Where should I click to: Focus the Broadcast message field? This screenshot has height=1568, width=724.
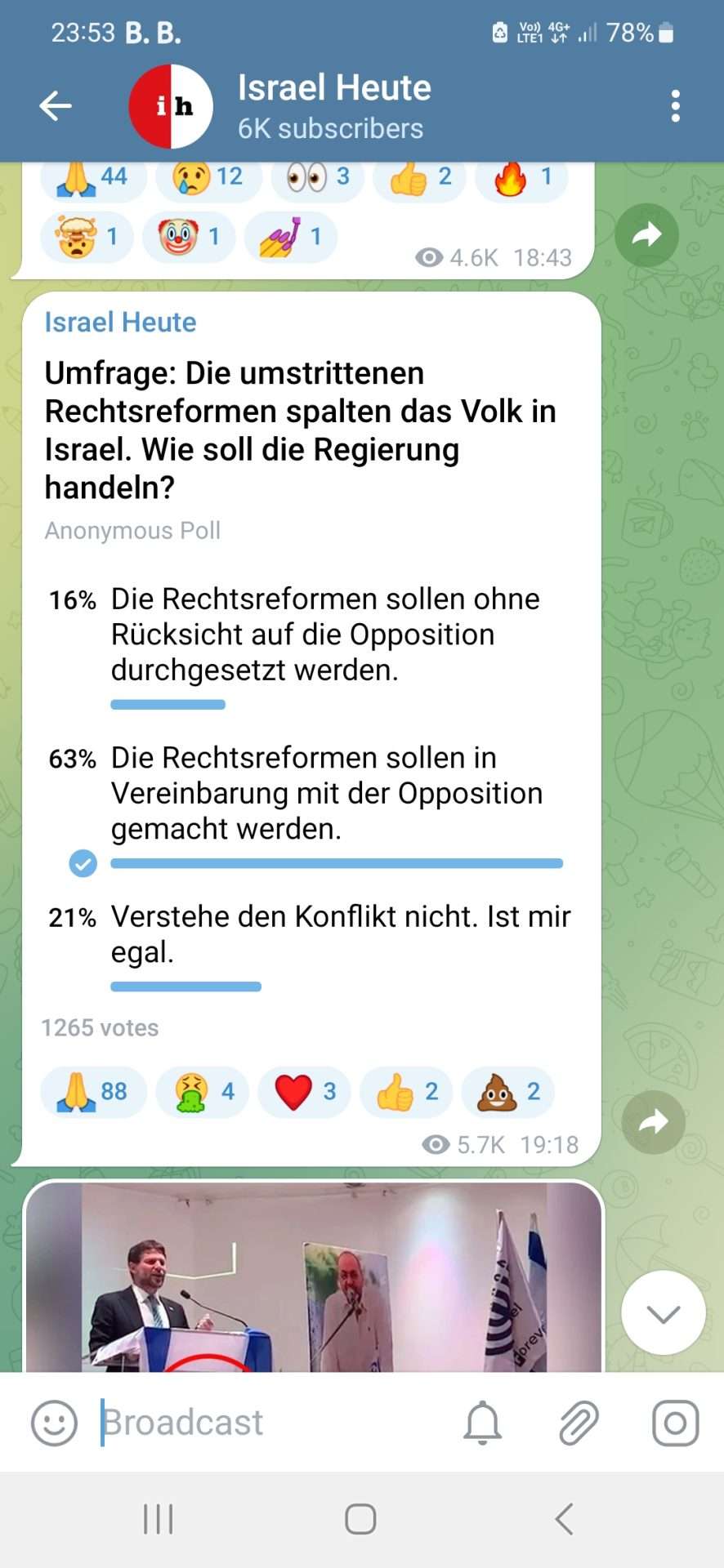(x=261, y=1423)
